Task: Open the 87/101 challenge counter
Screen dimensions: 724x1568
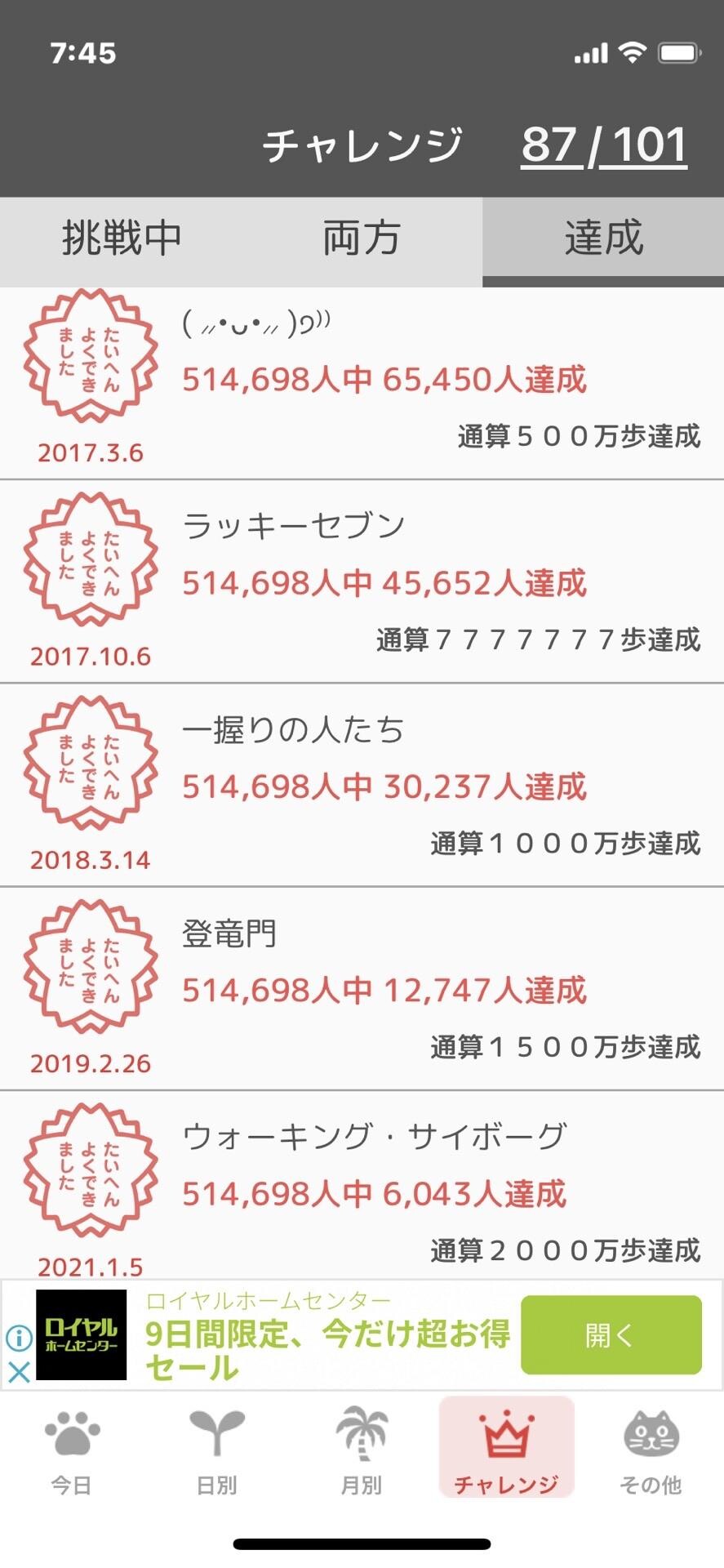Action: pyautogui.click(x=603, y=143)
